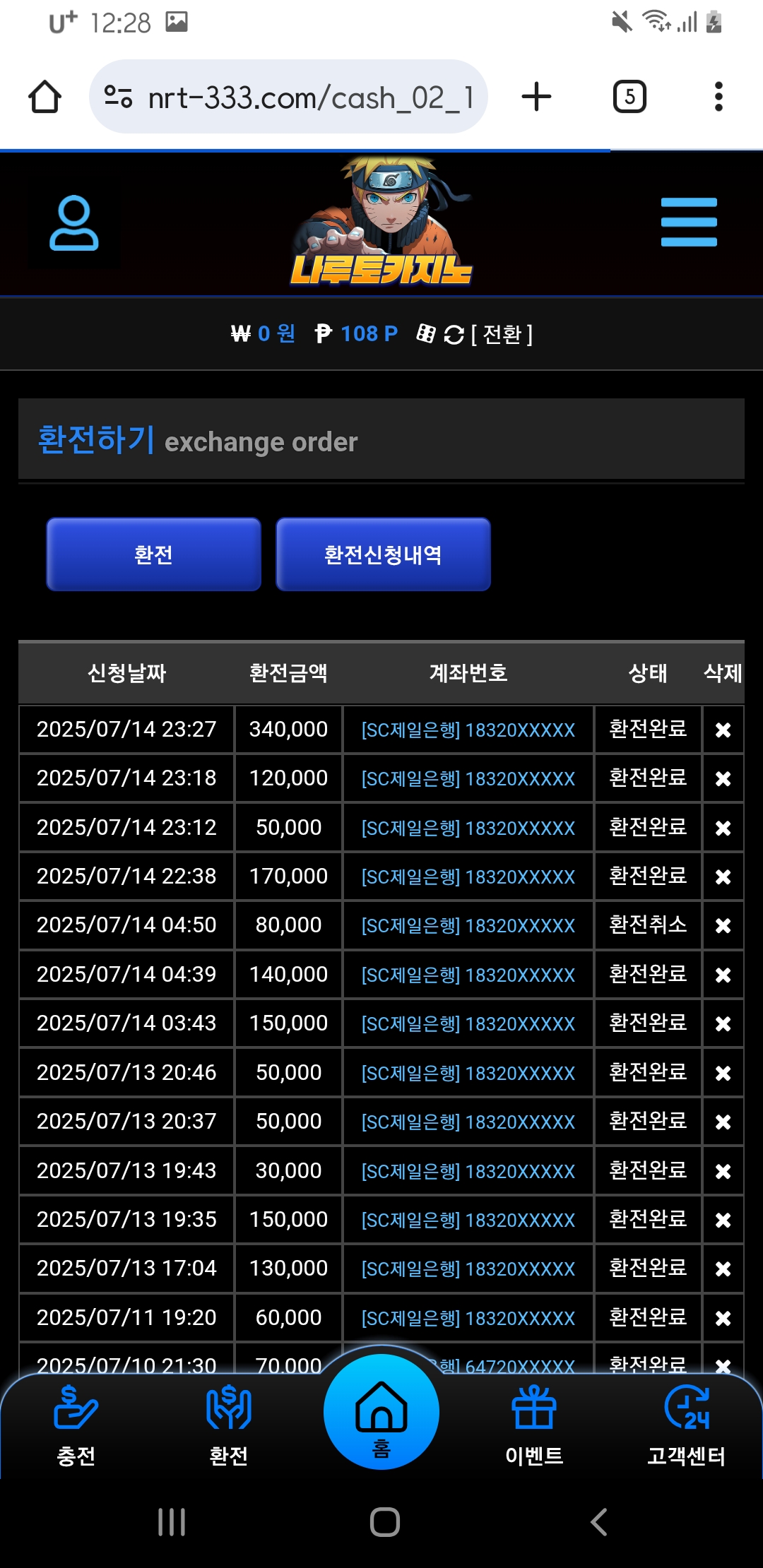Delete the 2025/07/14 23:27 exchange record
This screenshot has width=763, height=1568.
click(x=723, y=730)
